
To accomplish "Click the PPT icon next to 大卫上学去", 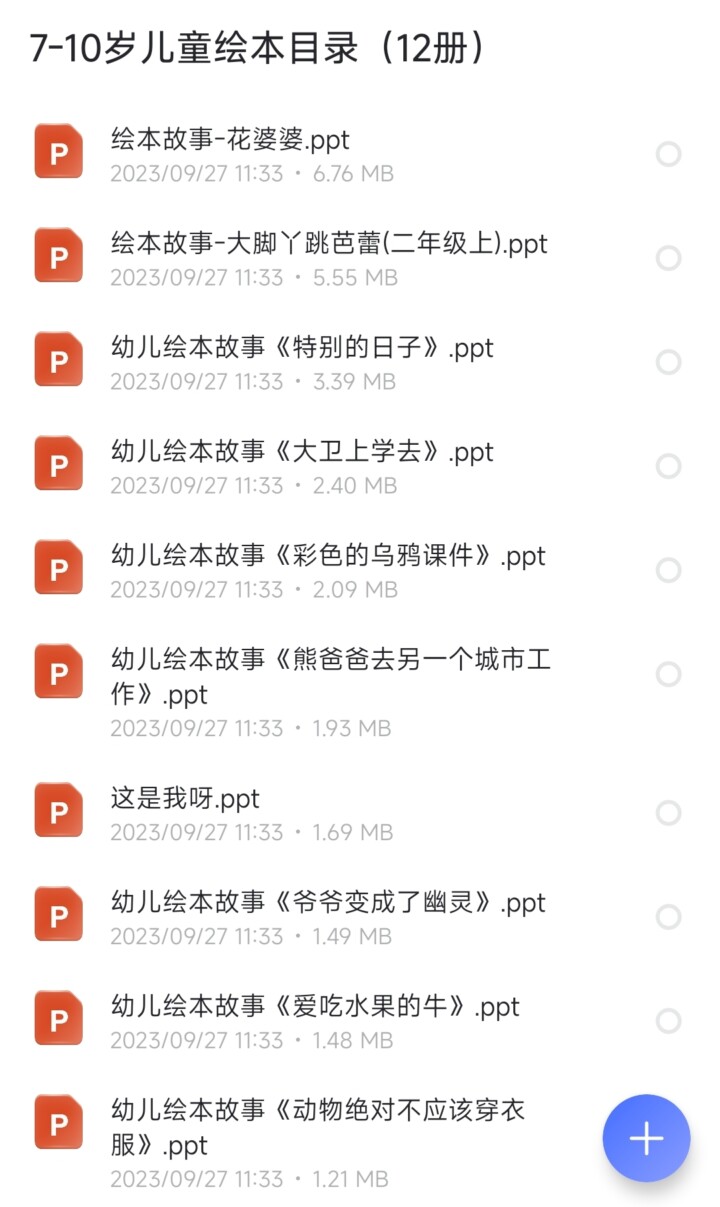I will click(x=58, y=464).
